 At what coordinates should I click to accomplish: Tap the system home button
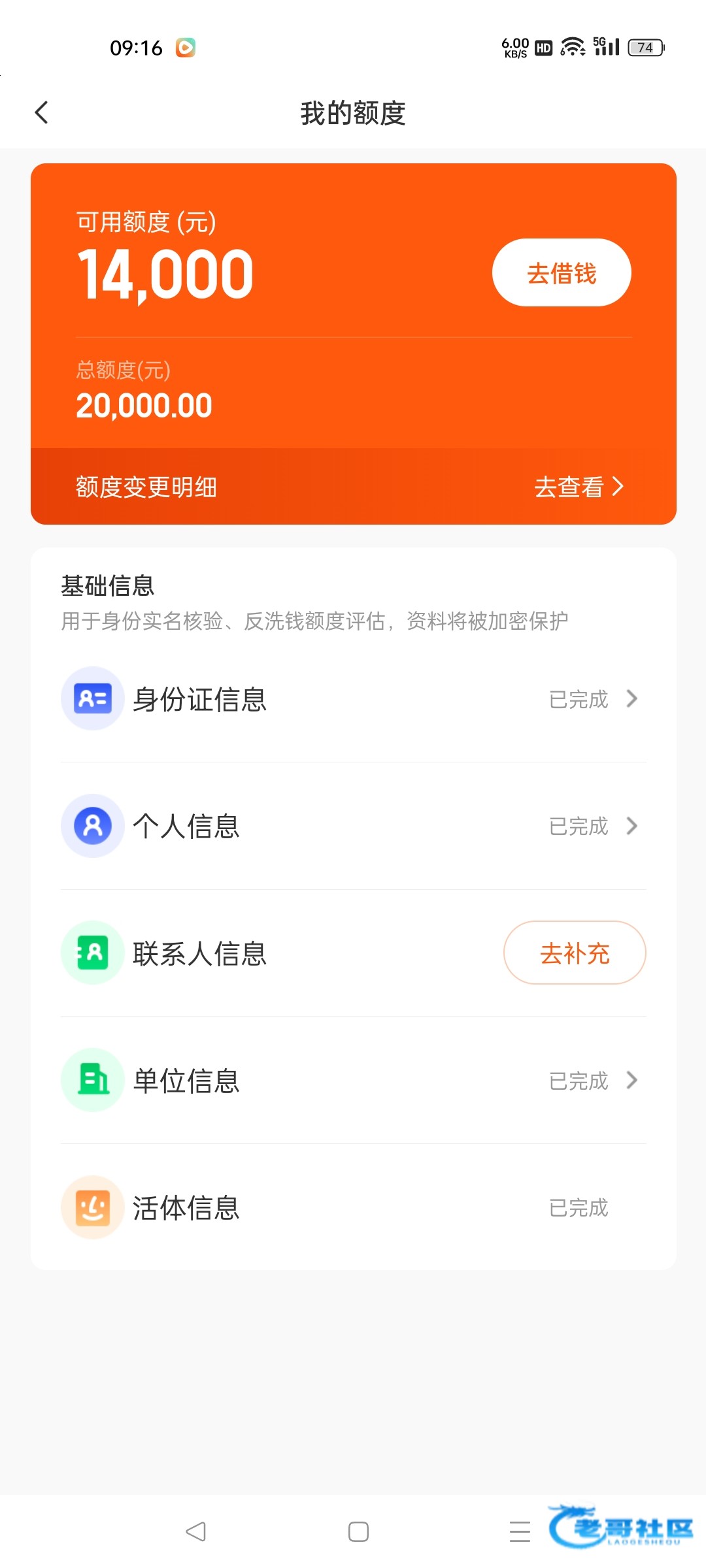tap(358, 1531)
